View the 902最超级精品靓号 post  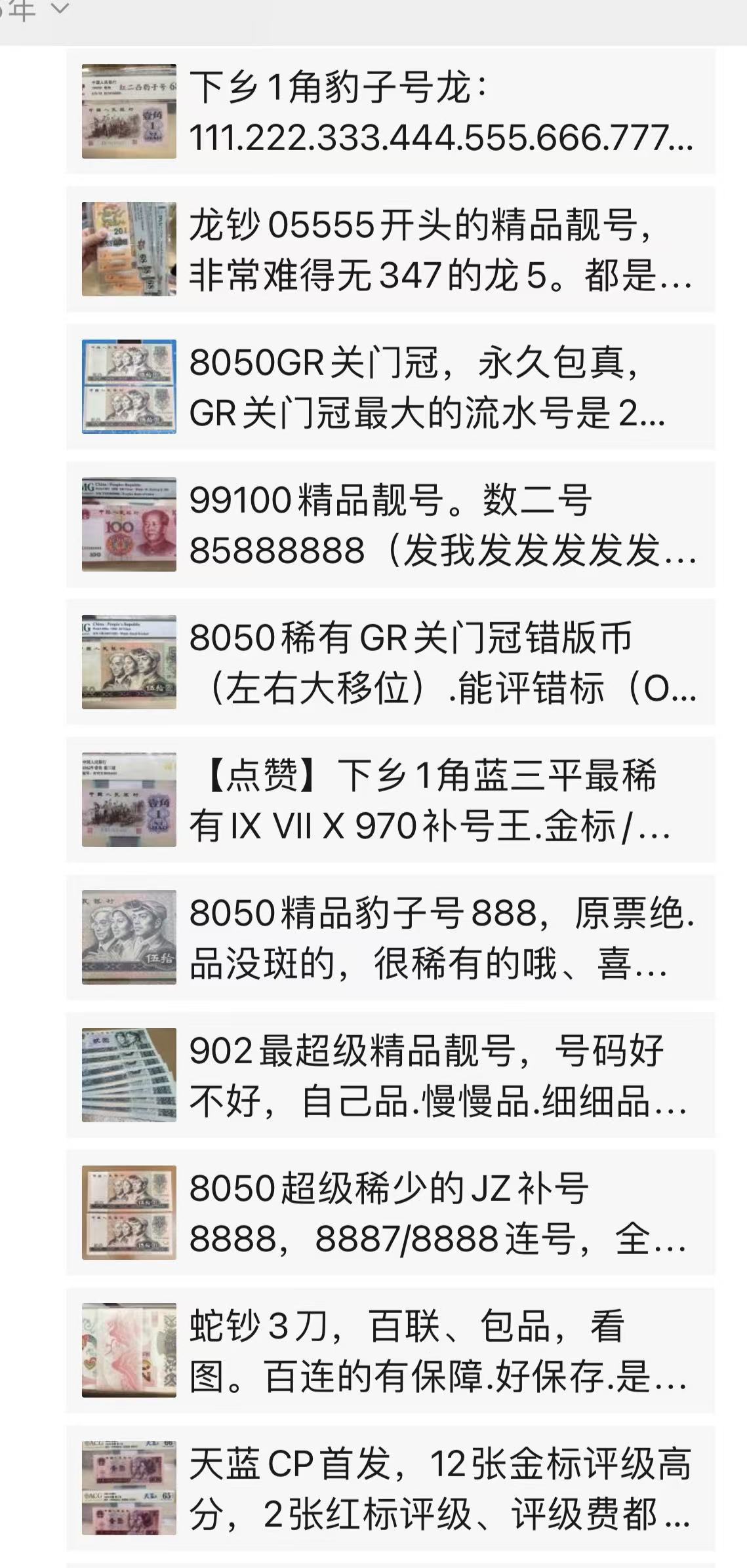point(390,1076)
